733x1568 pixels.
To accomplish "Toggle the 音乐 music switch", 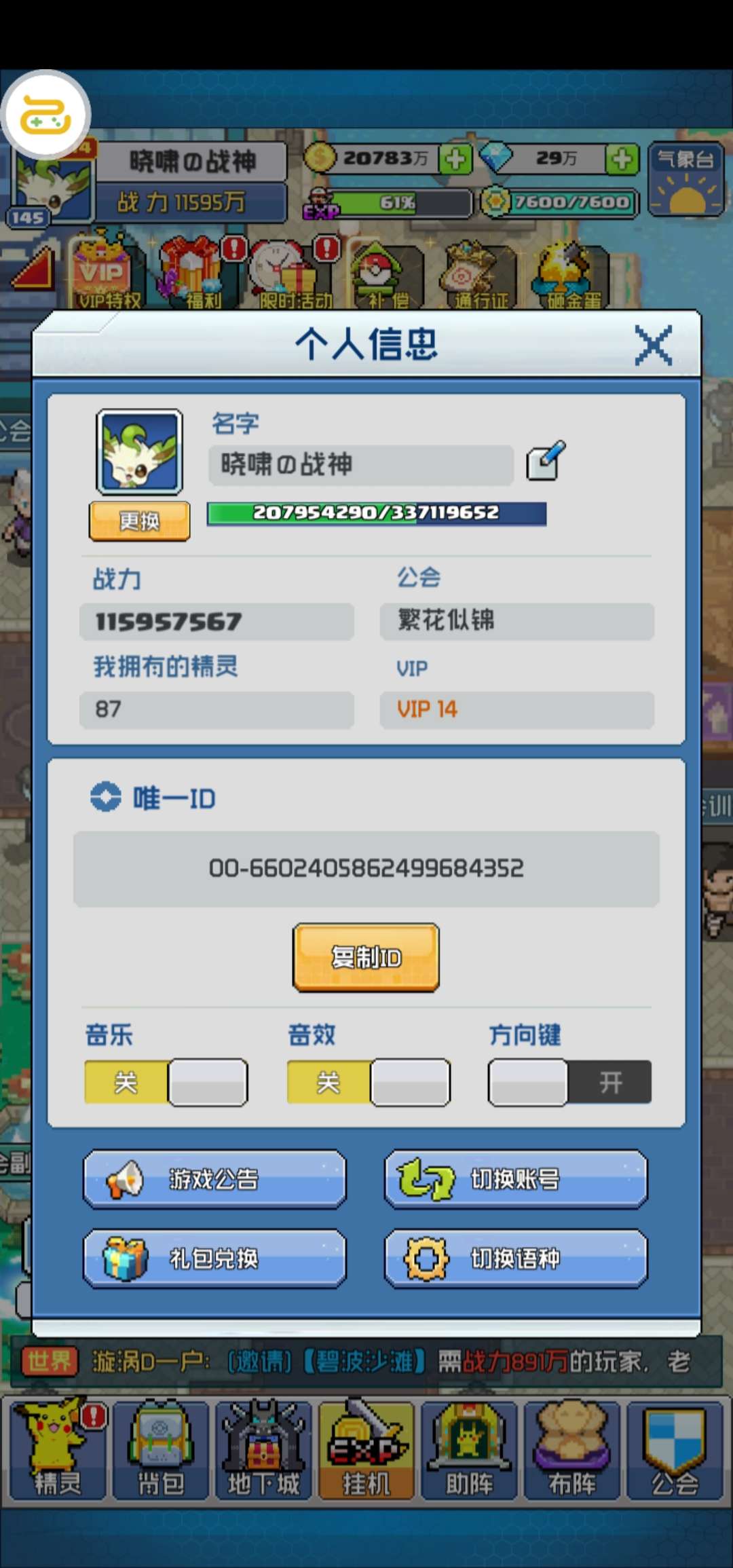I will (x=166, y=1082).
